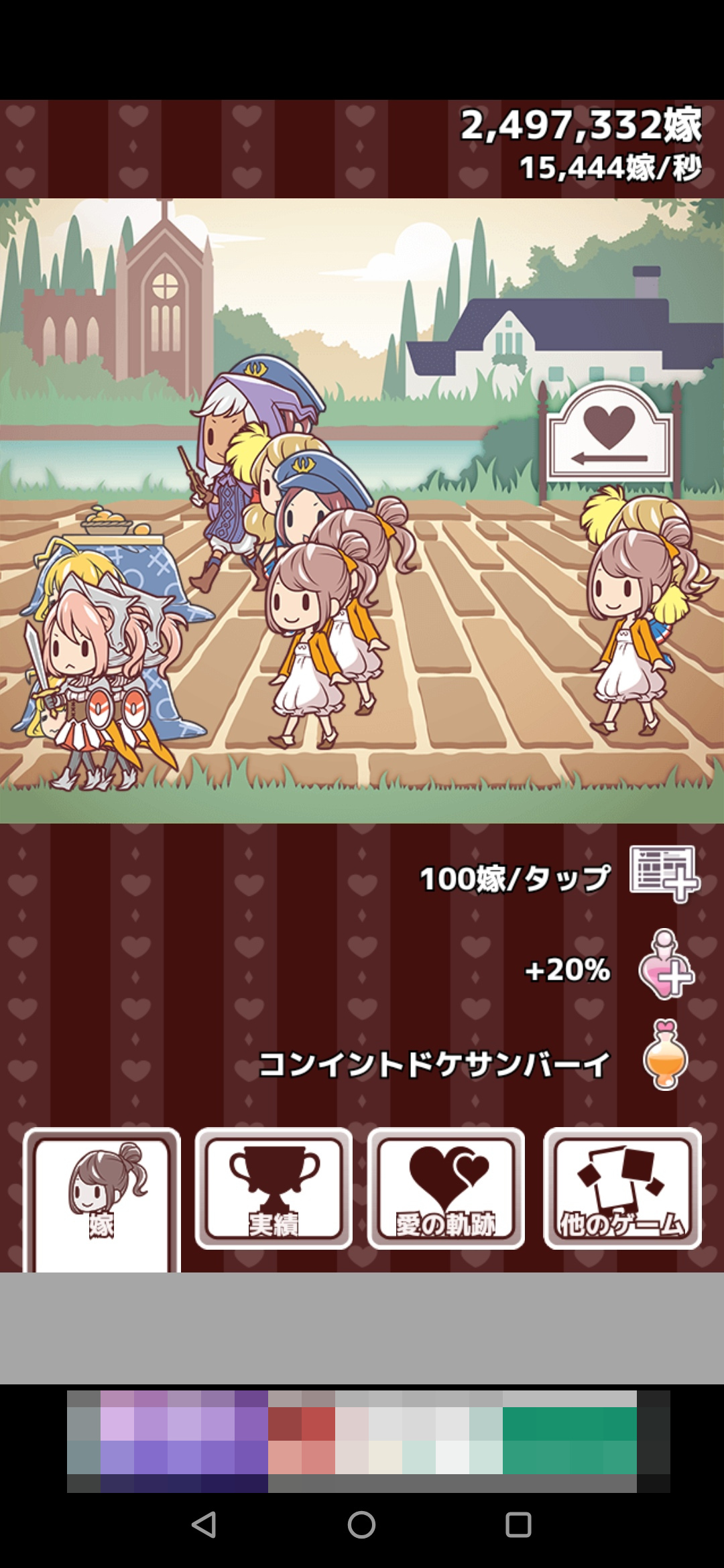Viewport: 724px width, 1568px height.
Task: Tap the orange potion bottle icon
Action: tap(665, 1055)
